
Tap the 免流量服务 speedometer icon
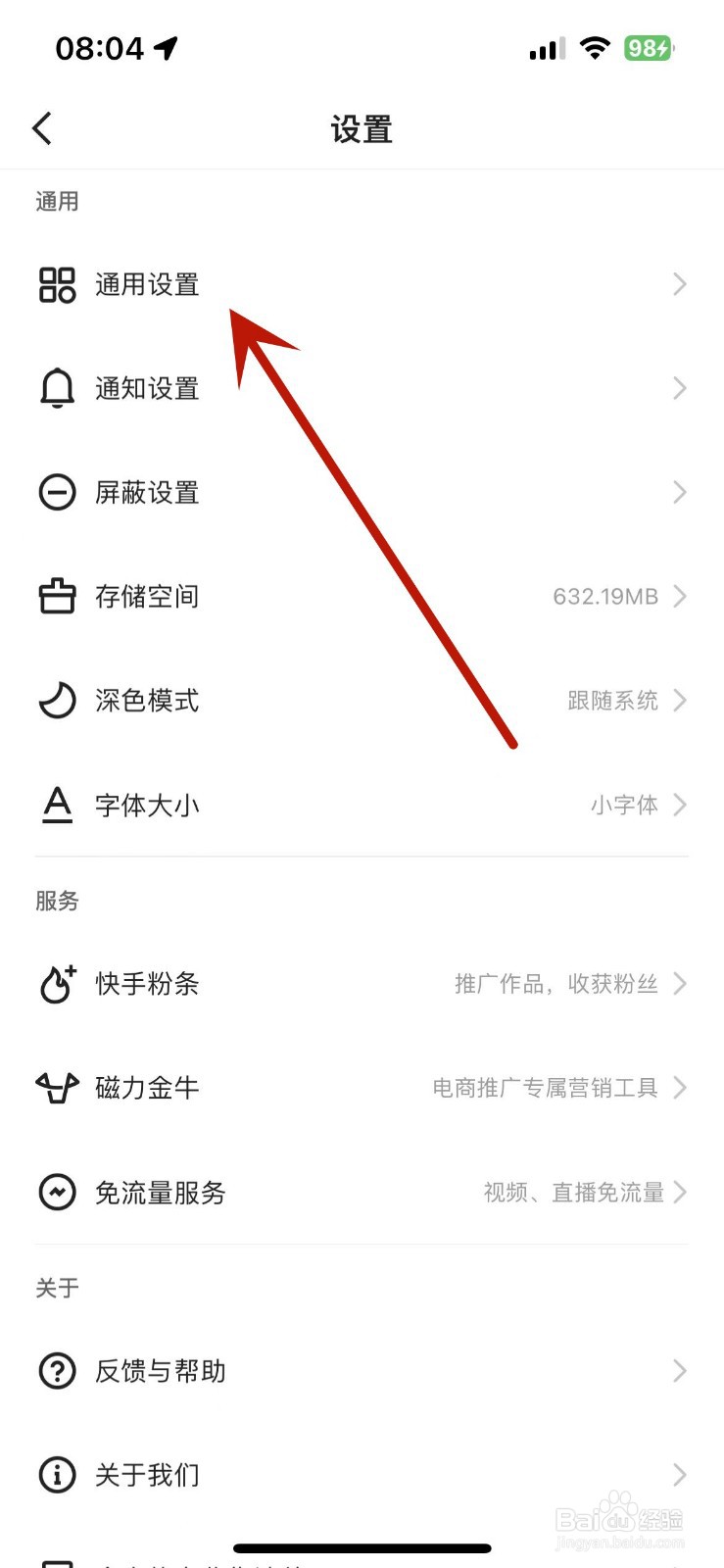57,1192
